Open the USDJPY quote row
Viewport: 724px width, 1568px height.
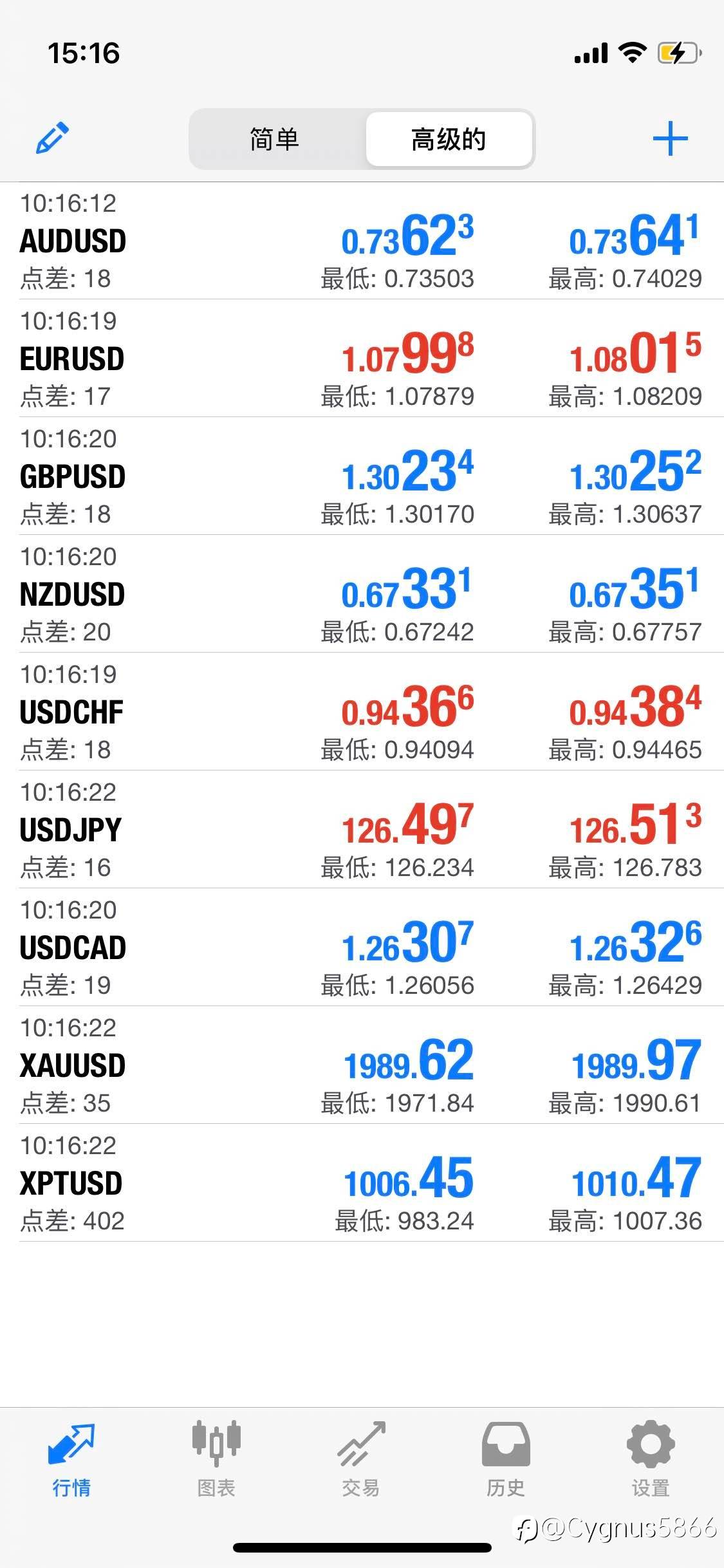tap(362, 830)
